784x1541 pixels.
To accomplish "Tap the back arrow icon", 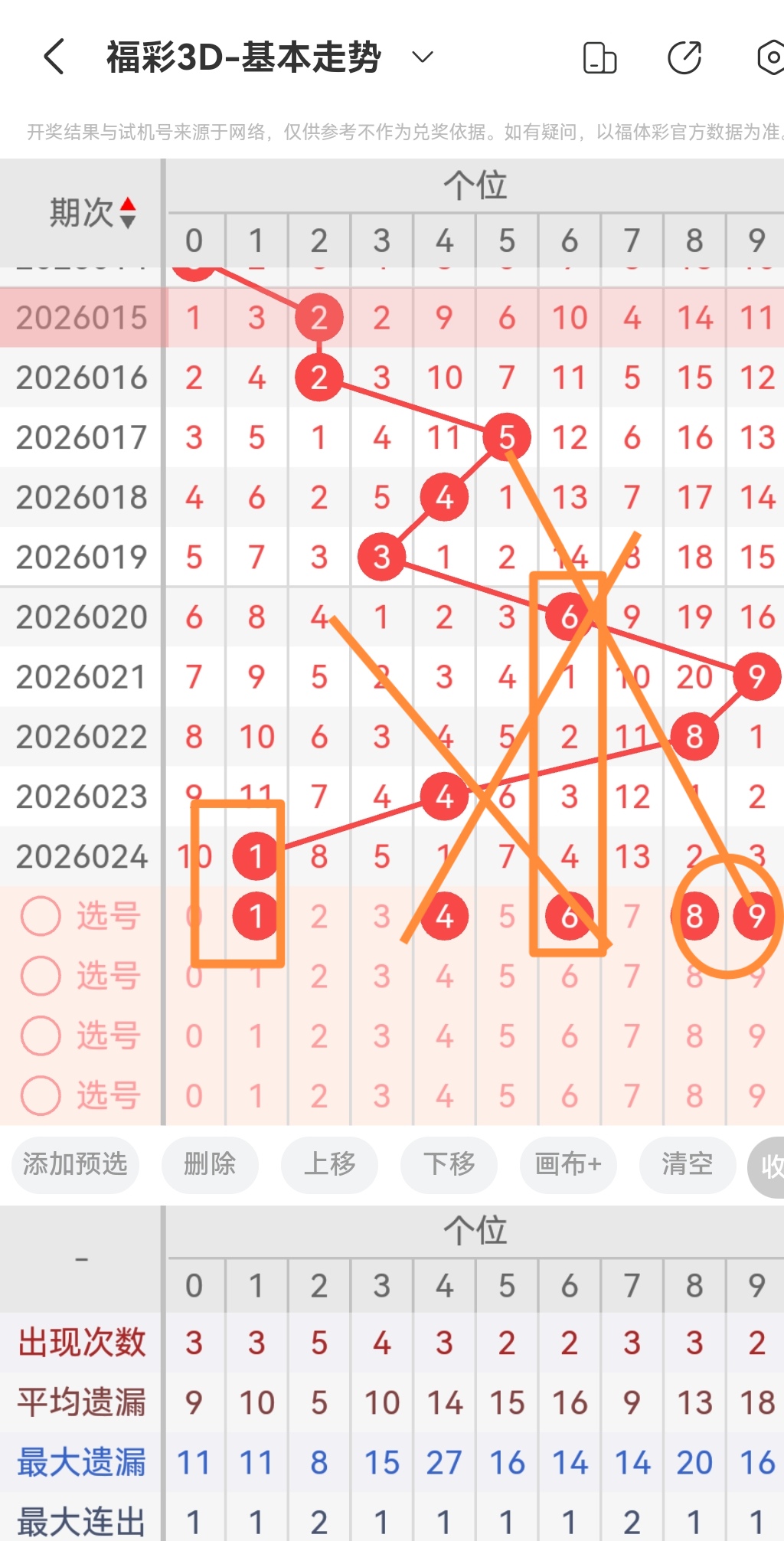I will coord(52,56).
